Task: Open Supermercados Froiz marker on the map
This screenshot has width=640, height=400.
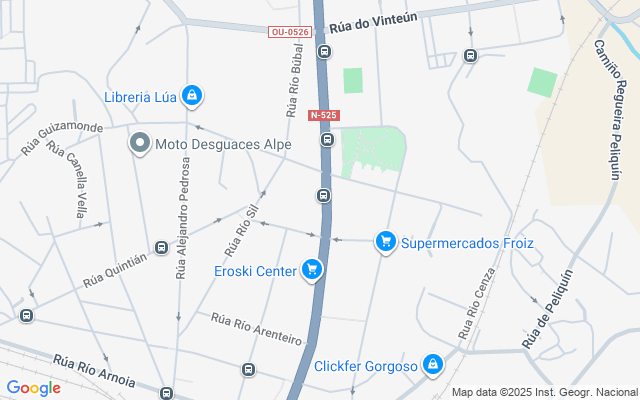Action: click(386, 242)
